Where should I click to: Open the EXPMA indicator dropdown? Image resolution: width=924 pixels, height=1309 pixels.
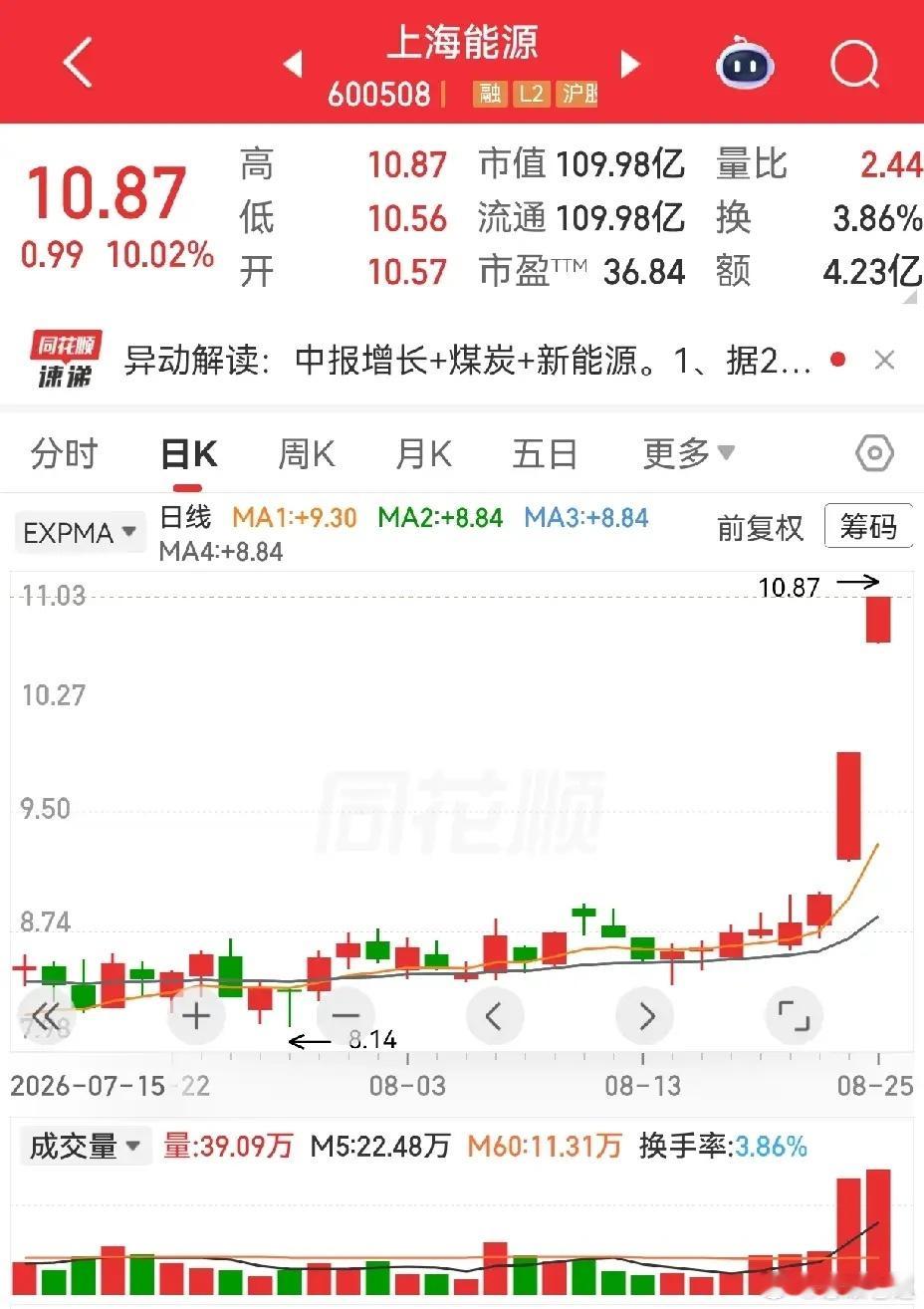(x=80, y=533)
